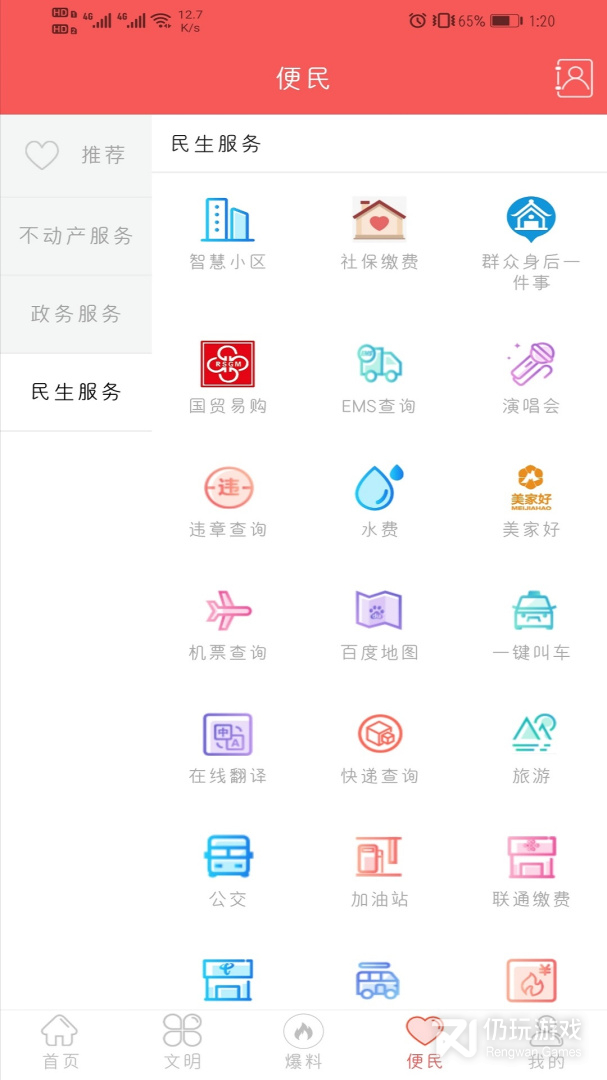This screenshot has height=1080, width=607.
Task: Find a 加油站 gas station
Action: (380, 870)
